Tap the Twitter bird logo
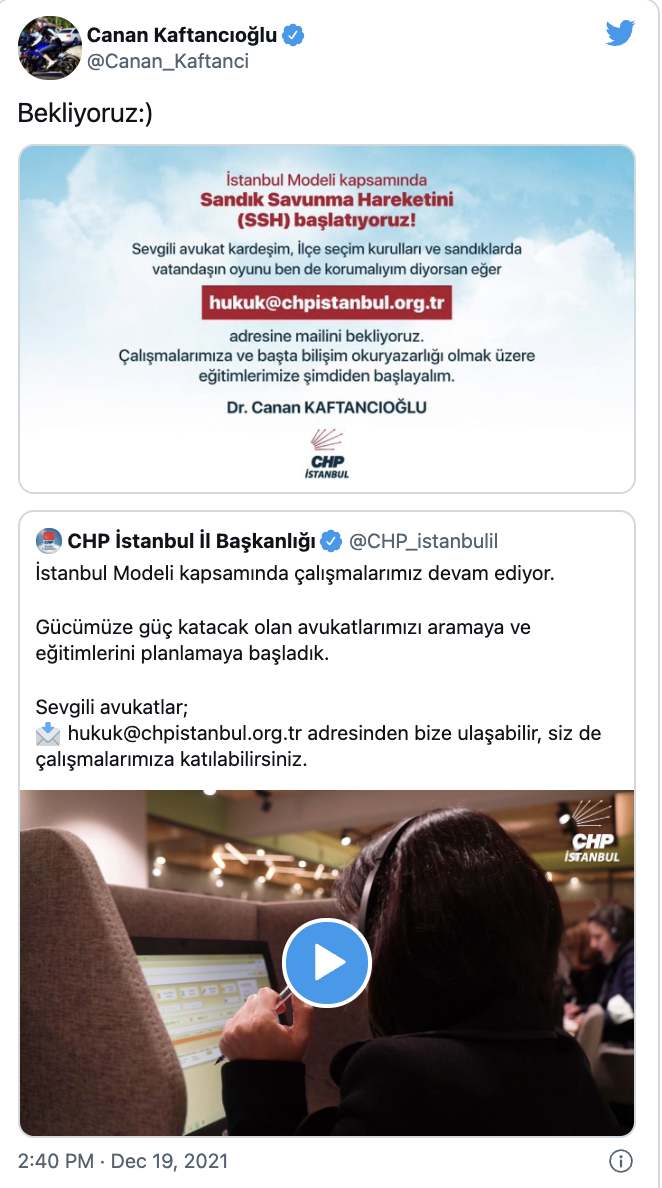The height and width of the screenshot is (1188, 662). point(620,34)
